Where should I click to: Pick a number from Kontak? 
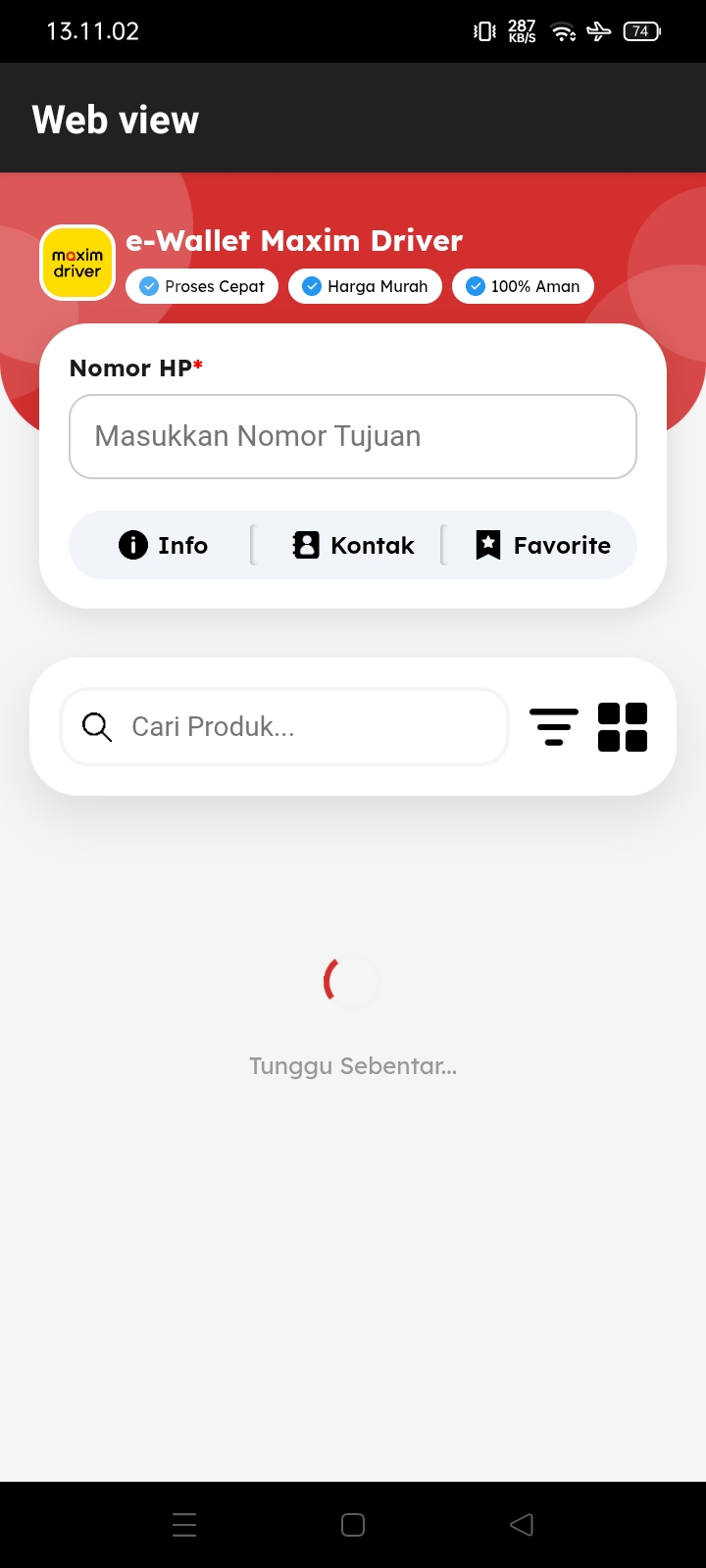point(353,545)
